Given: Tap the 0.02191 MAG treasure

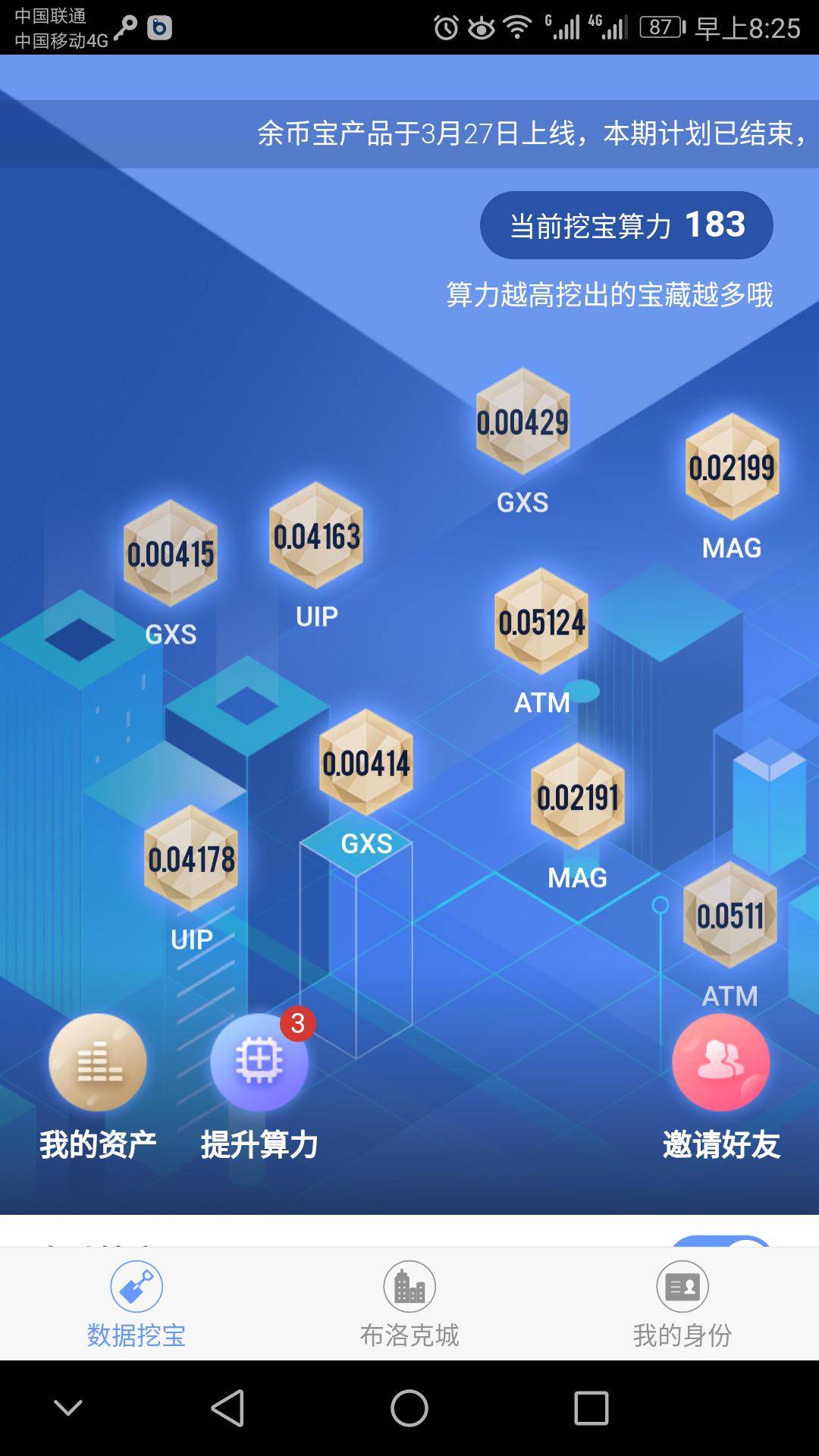Looking at the screenshot, I should coord(578,798).
